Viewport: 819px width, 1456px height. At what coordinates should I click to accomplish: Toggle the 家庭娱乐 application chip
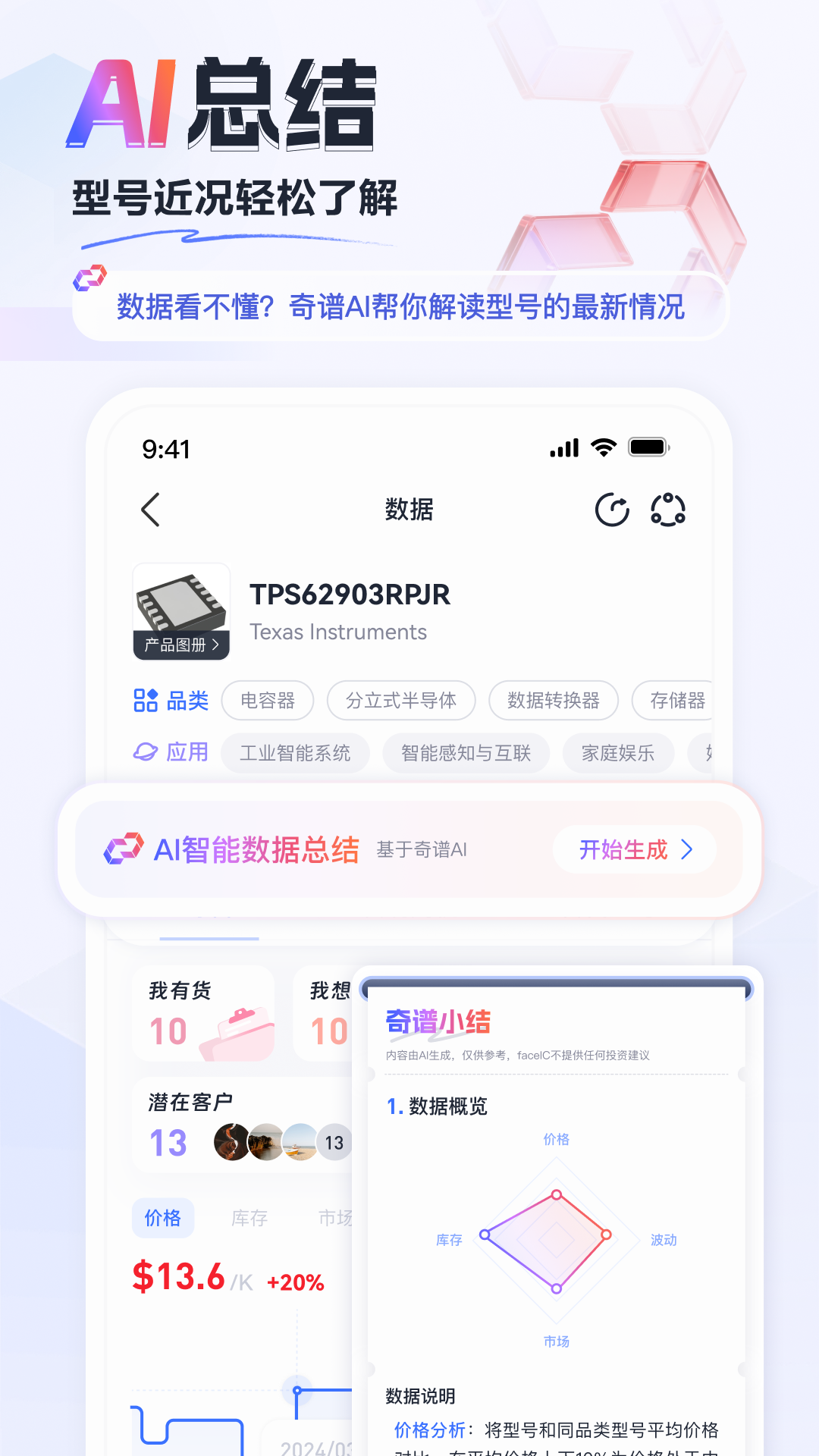coord(617,752)
